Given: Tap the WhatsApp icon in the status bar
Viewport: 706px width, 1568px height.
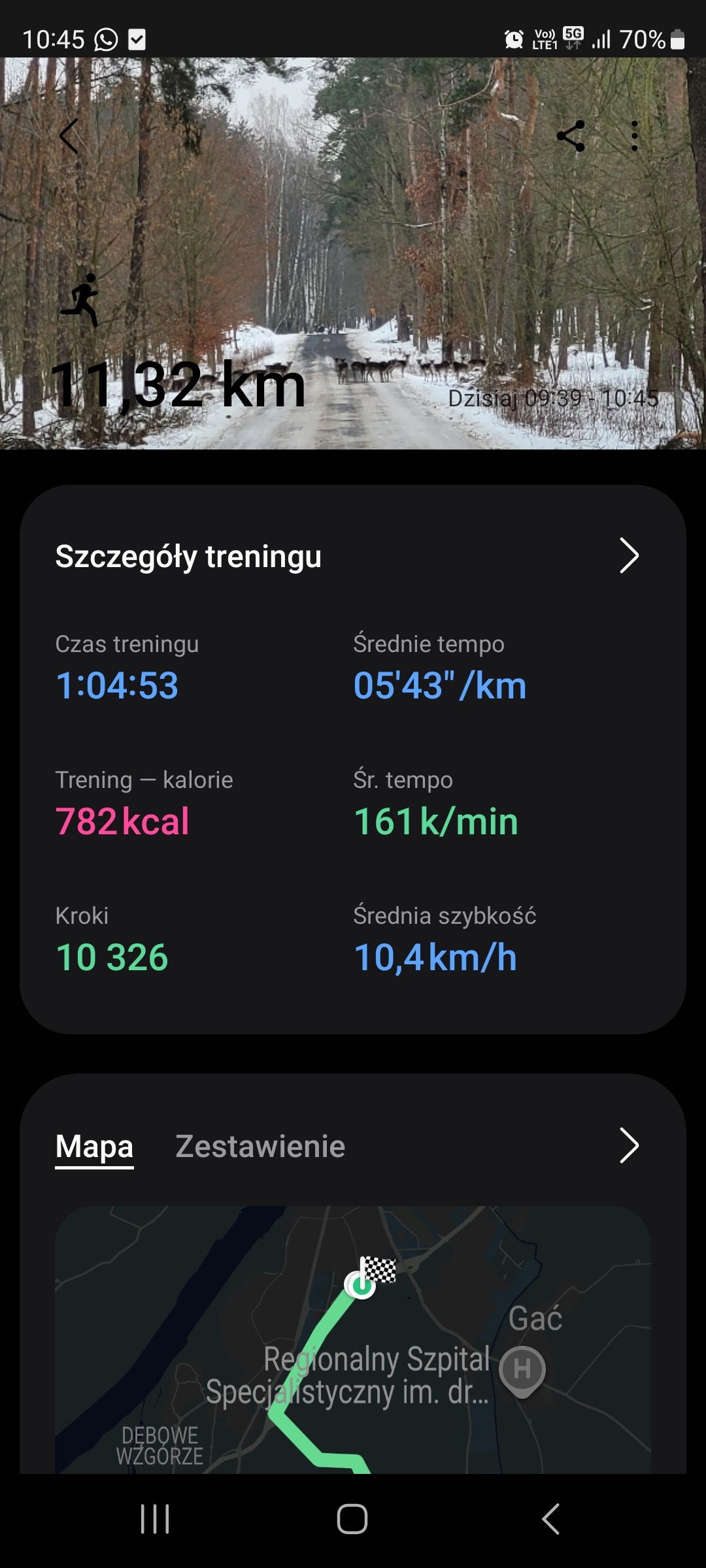Looking at the screenshot, I should 105,39.
